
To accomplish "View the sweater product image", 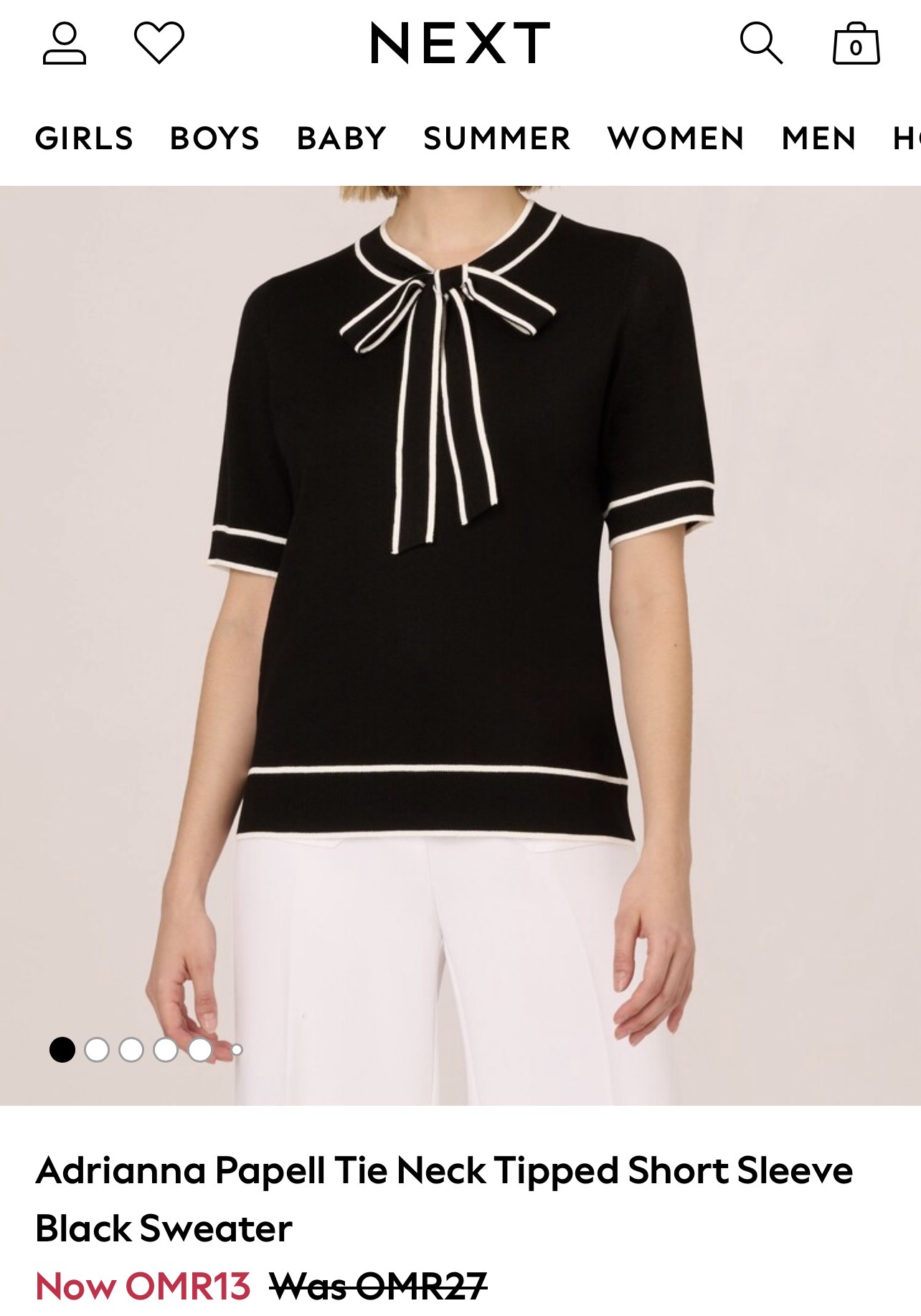I will tap(461, 610).
